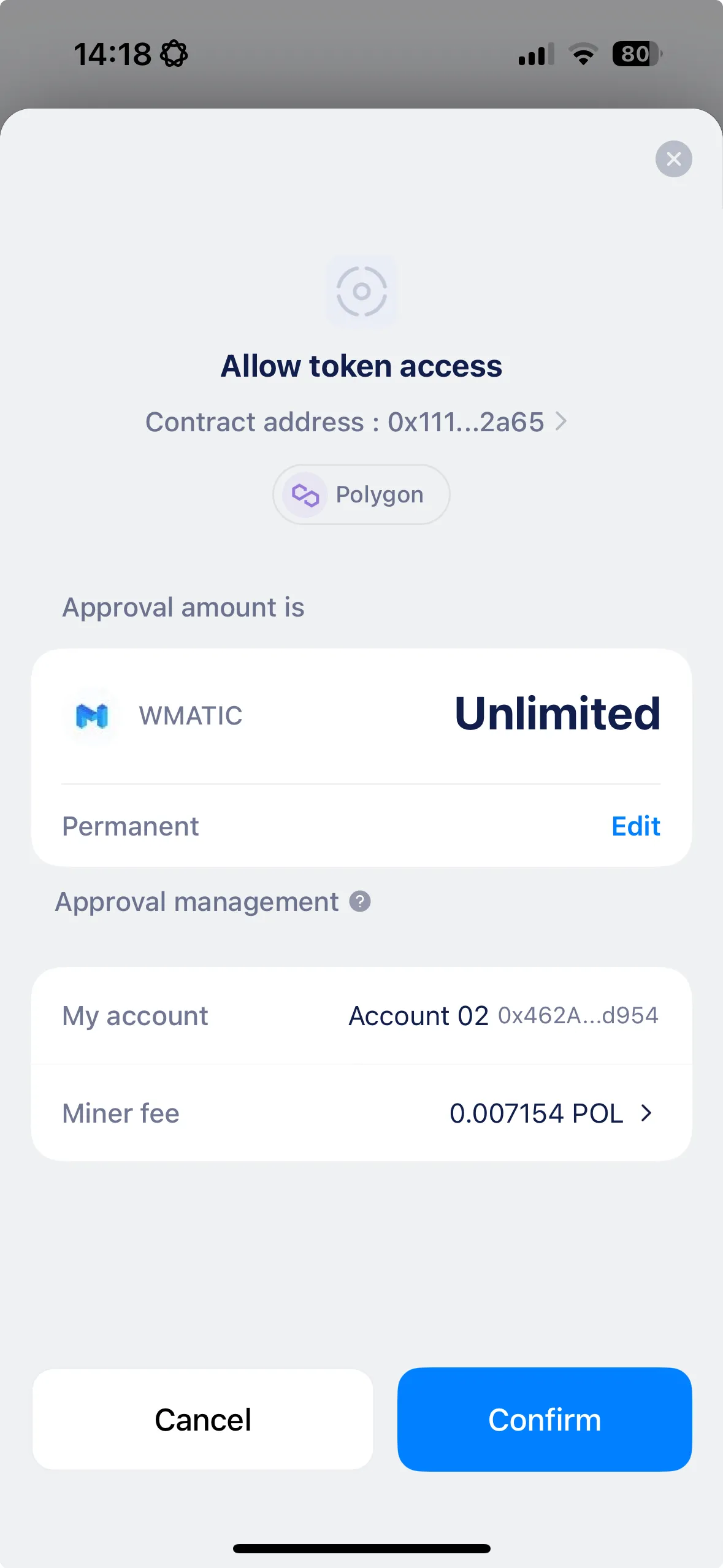Click the Approval amount is section header

[183, 607]
